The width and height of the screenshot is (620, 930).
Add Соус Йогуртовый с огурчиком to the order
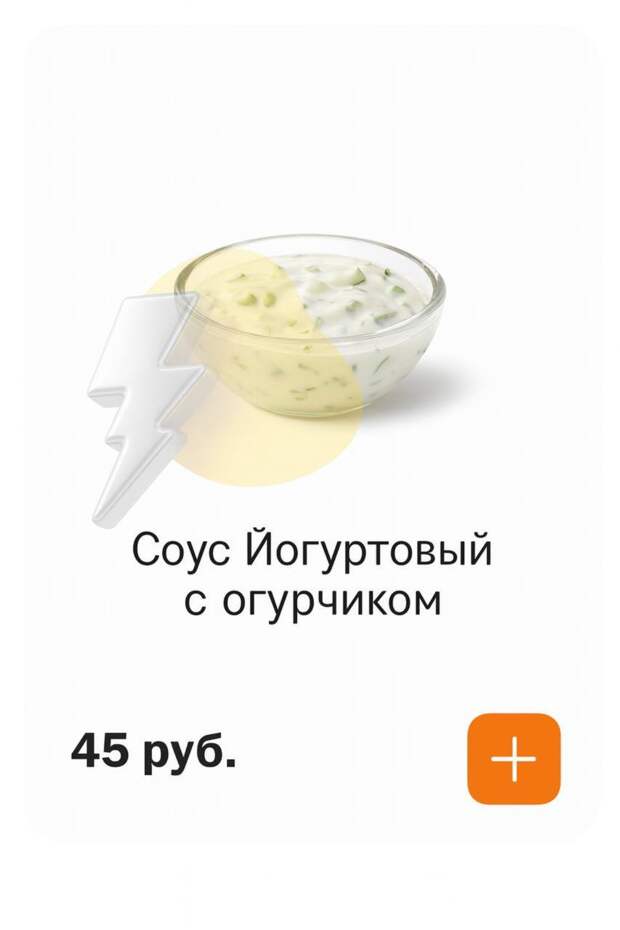[x=513, y=757]
